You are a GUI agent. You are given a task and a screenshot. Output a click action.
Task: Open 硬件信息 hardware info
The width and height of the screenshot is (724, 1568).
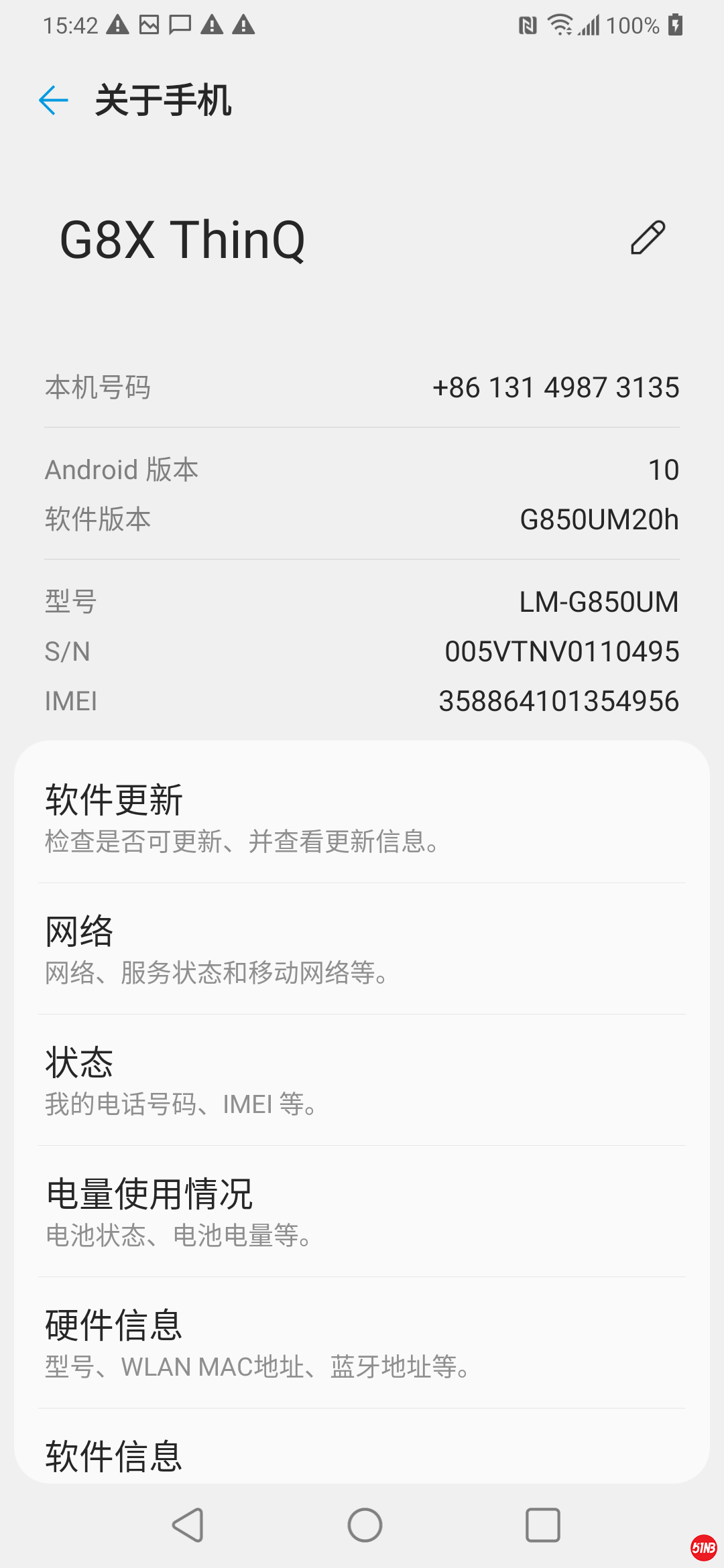click(x=362, y=1343)
